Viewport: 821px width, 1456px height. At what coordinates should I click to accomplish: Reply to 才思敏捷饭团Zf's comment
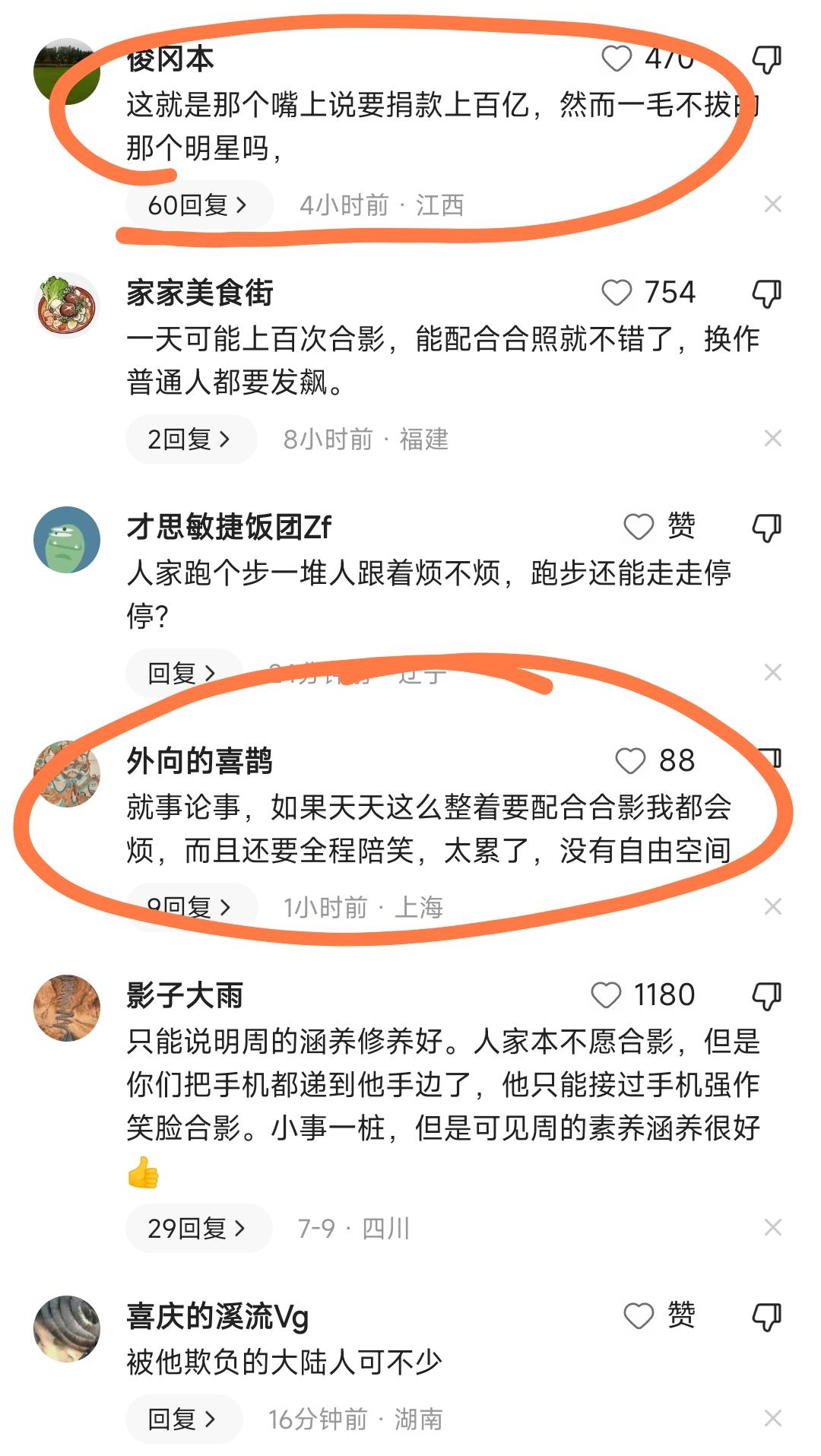click(182, 673)
